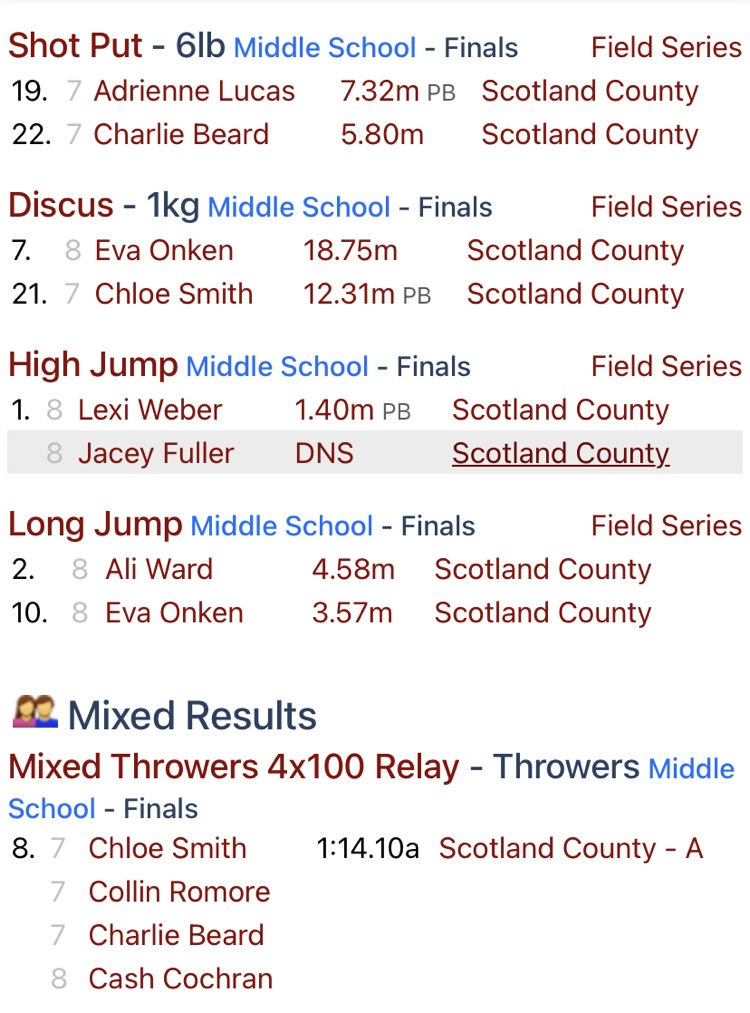Screen dimensions: 750x1013
Task: View Eva Onken's 18.75m discus mark
Action: [x=350, y=250]
